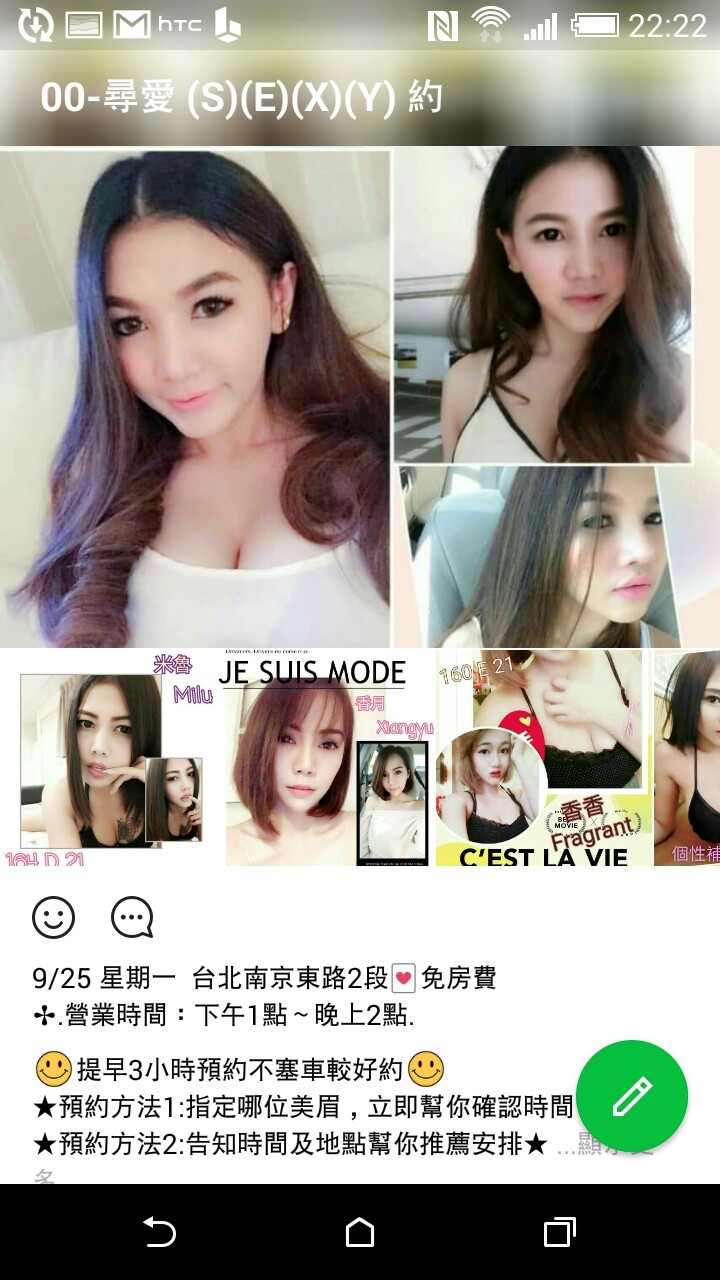The height and width of the screenshot is (1280, 720).
Task: Tap the green pencil compose button
Action: pyautogui.click(x=631, y=1096)
